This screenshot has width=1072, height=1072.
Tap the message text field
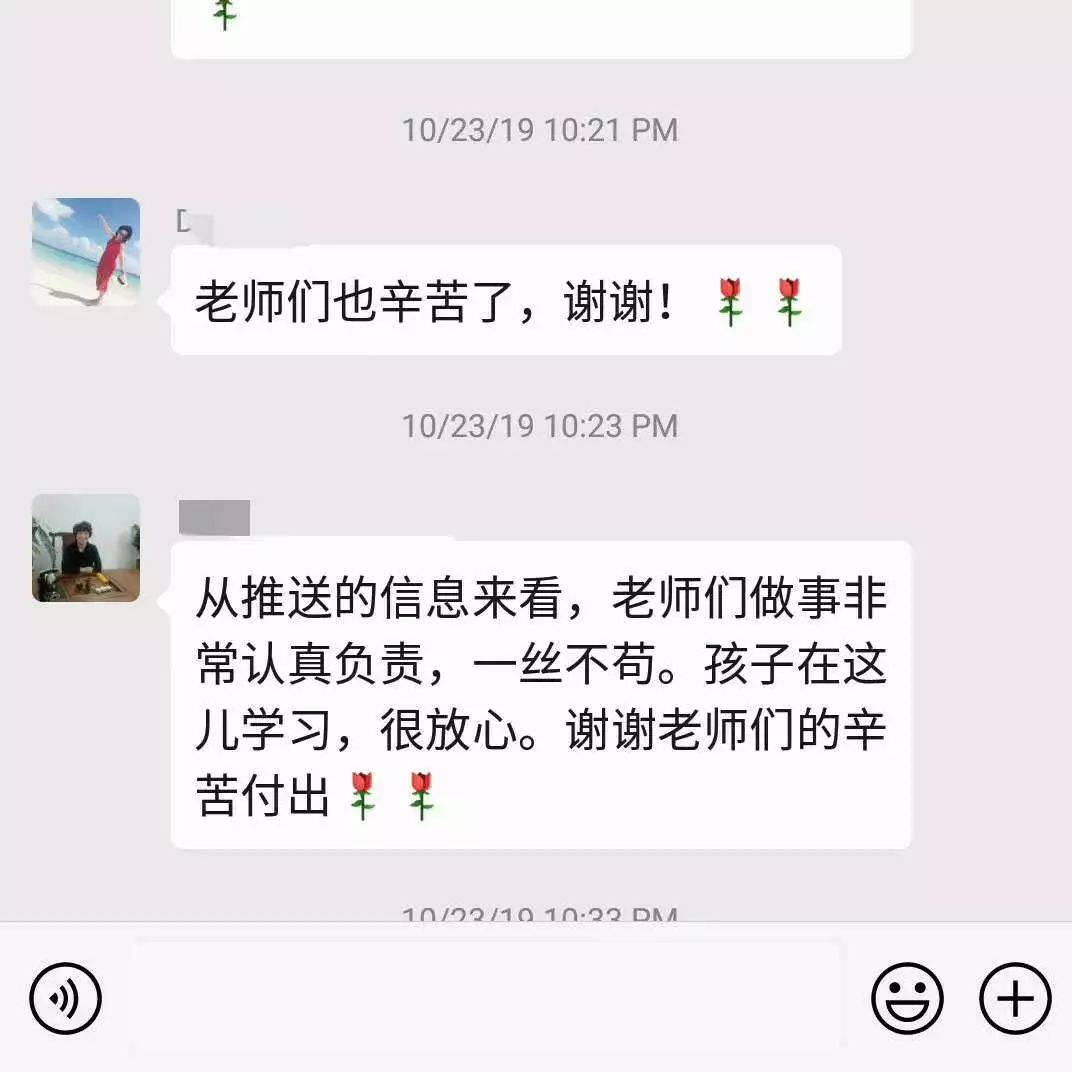coord(486,997)
